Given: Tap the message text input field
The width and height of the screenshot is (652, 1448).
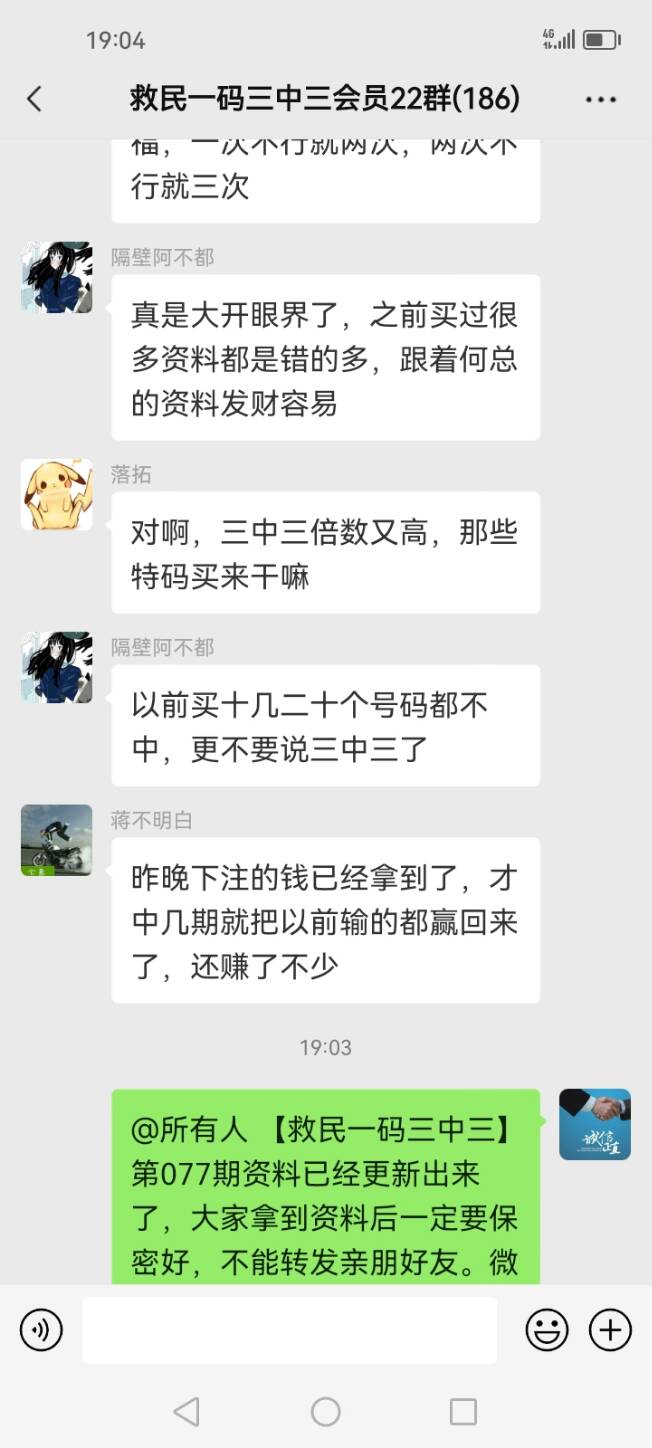Looking at the screenshot, I should (x=289, y=1330).
